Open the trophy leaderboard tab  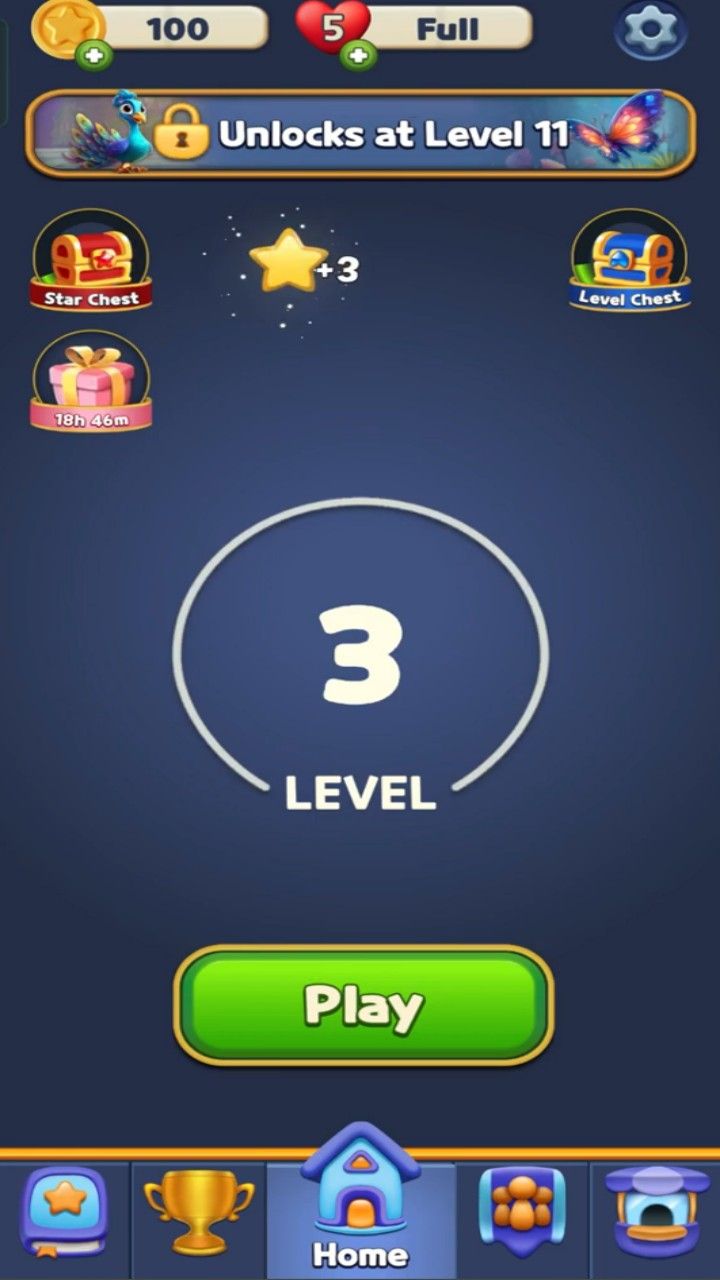(199, 1212)
